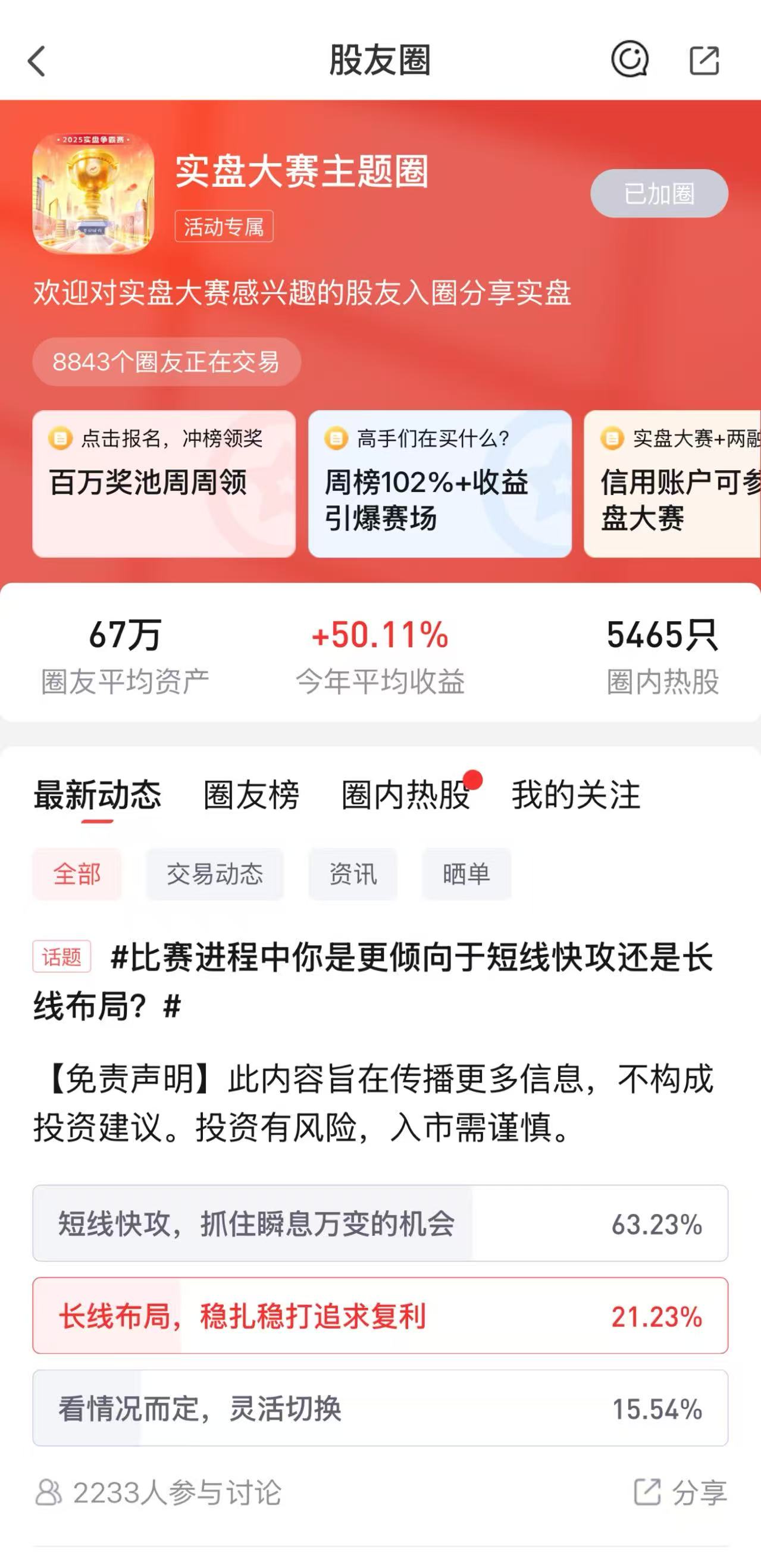
Task: Select the 最新动态 tab
Action: coord(98,795)
